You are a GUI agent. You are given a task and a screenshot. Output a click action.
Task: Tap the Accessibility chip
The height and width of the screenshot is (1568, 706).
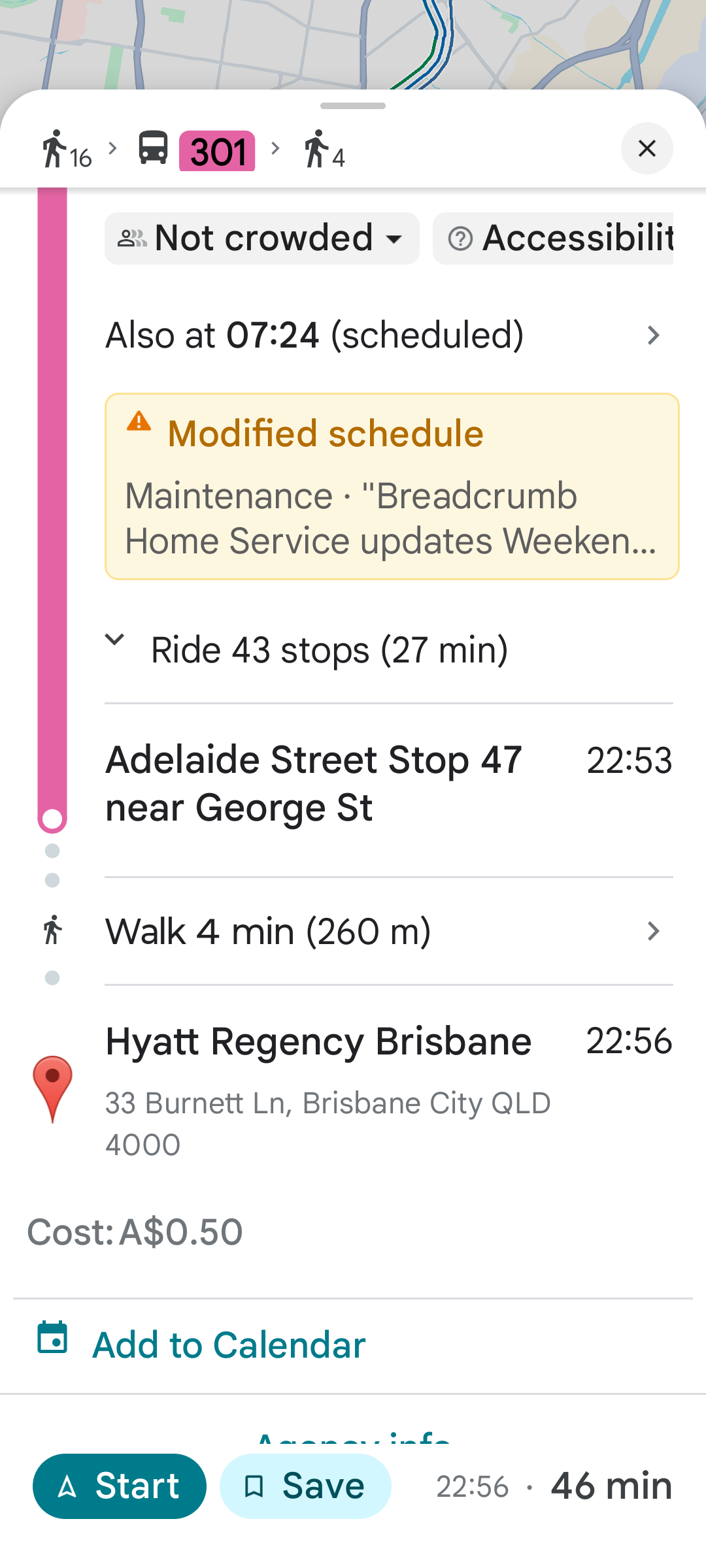tap(553, 238)
